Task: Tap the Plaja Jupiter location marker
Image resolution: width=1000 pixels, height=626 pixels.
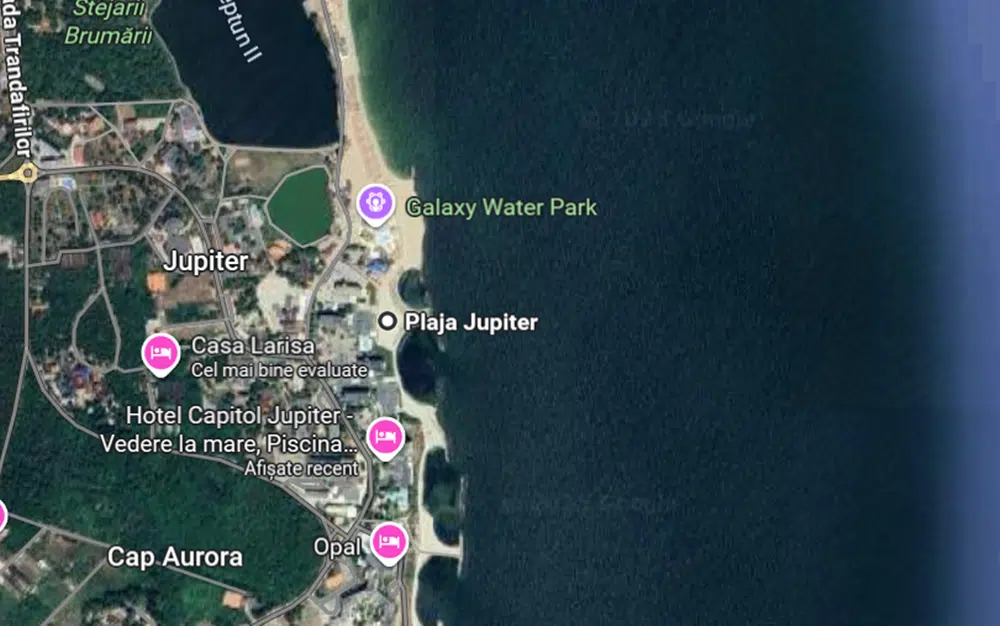Action: [x=387, y=321]
